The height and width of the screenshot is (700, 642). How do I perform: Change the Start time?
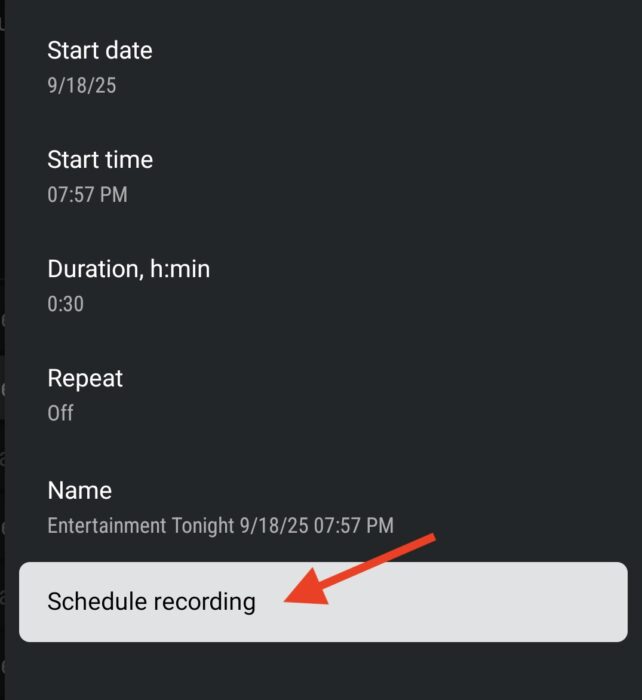[x=100, y=176]
